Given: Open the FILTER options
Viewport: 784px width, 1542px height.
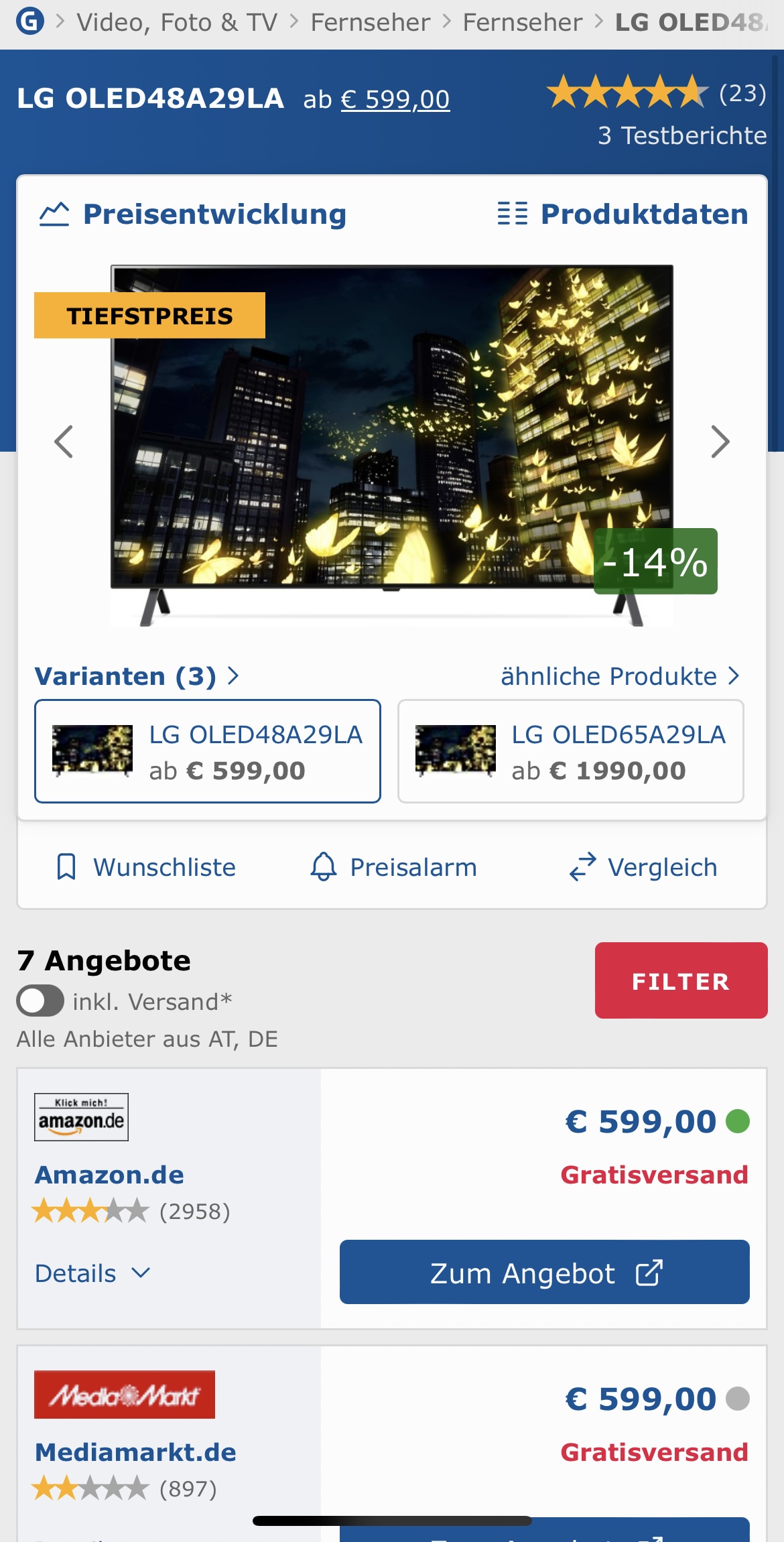Looking at the screenshot, I should [x=681, y=981].
